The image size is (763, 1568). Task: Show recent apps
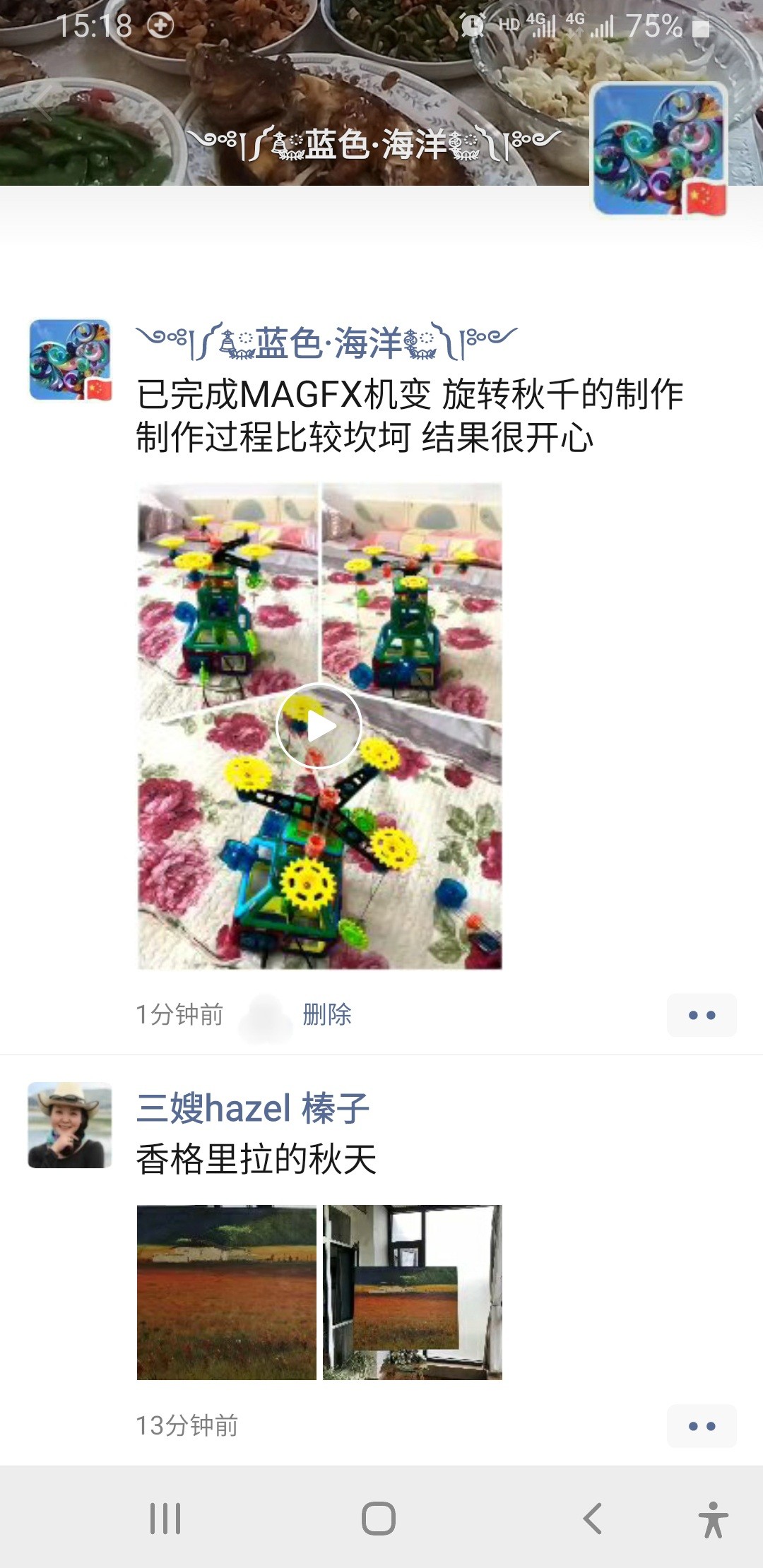pyautogui.click(x=165, y=1518)
